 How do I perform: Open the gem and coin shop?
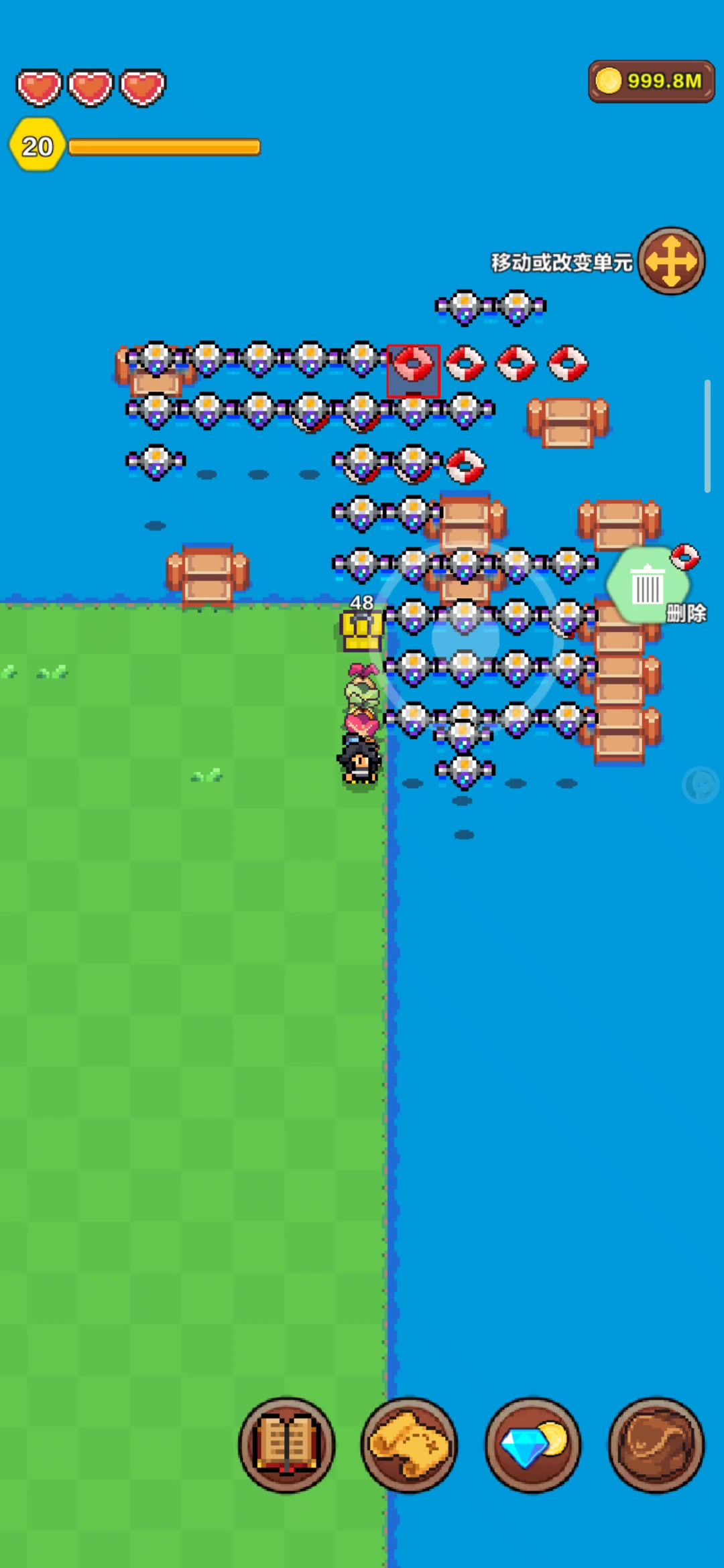tap(533, 1445)
